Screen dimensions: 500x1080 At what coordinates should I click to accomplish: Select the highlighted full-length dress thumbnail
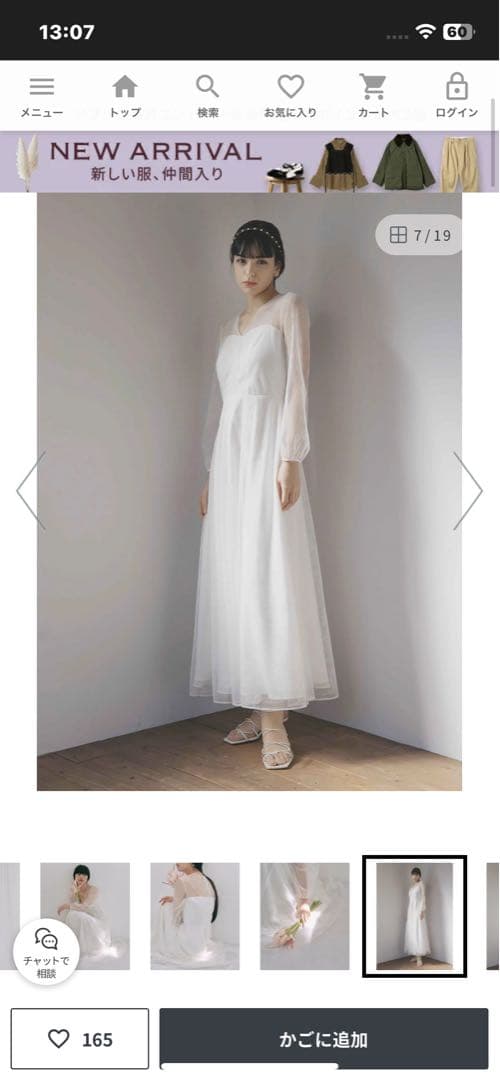(415, 916)
